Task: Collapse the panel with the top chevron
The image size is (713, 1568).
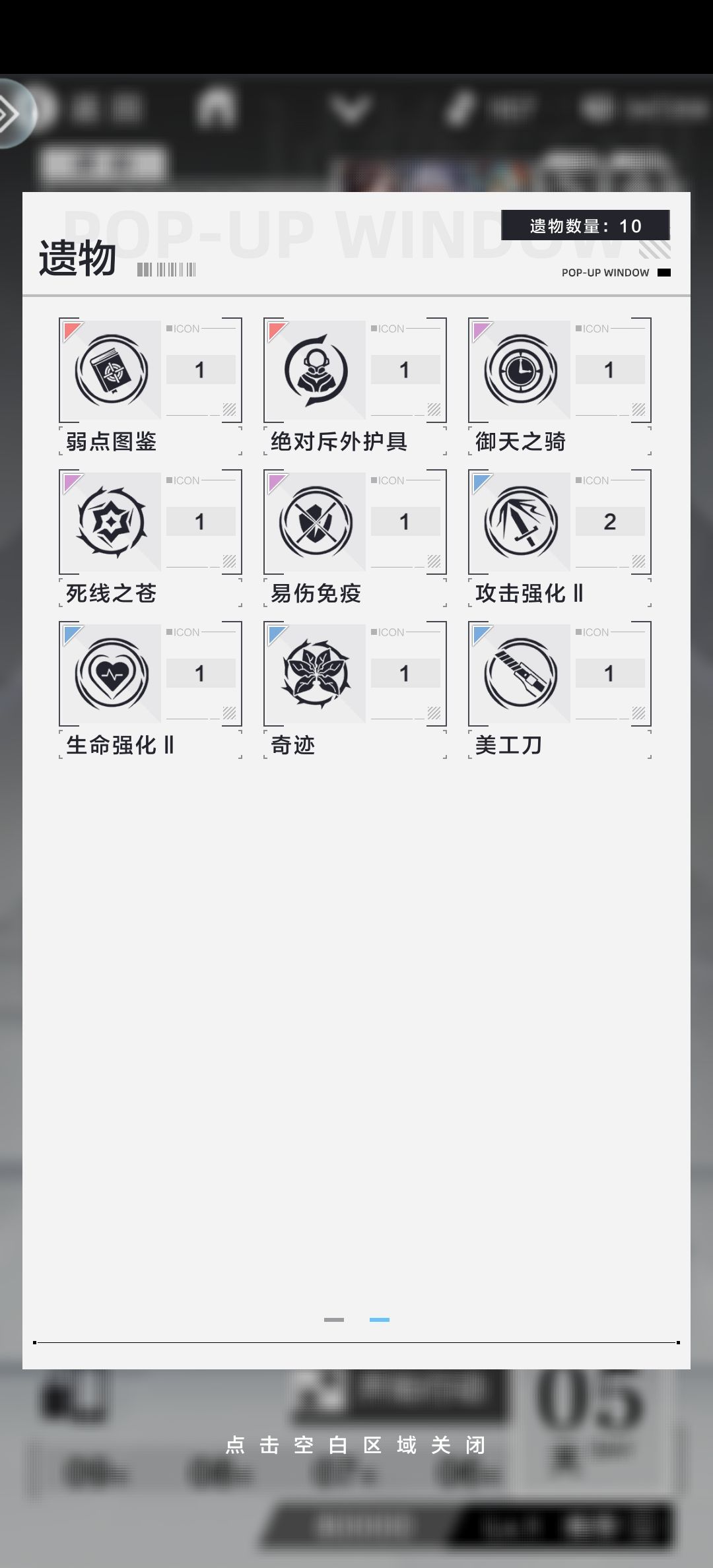Action: pos(353,109)
